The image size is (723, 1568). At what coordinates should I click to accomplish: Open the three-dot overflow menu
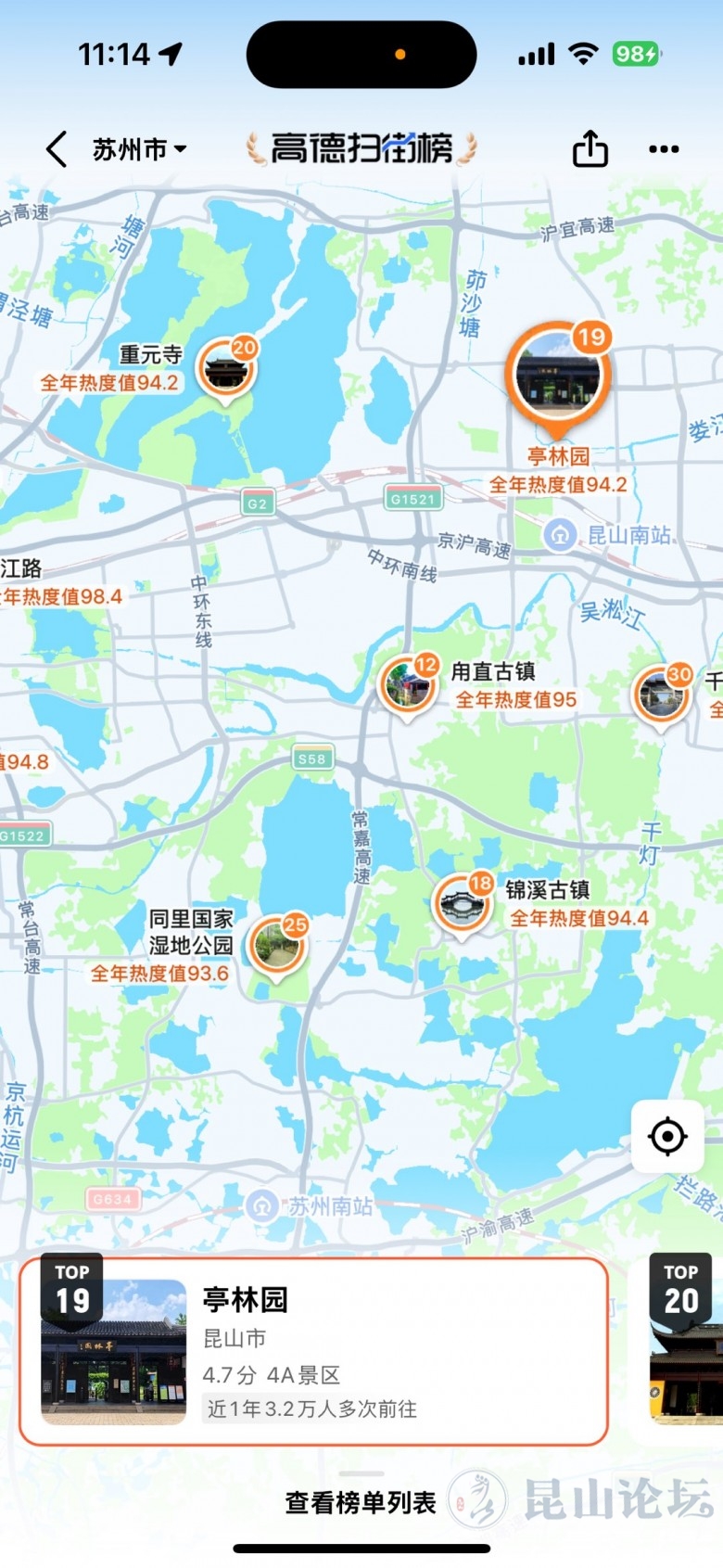(664, 148)
